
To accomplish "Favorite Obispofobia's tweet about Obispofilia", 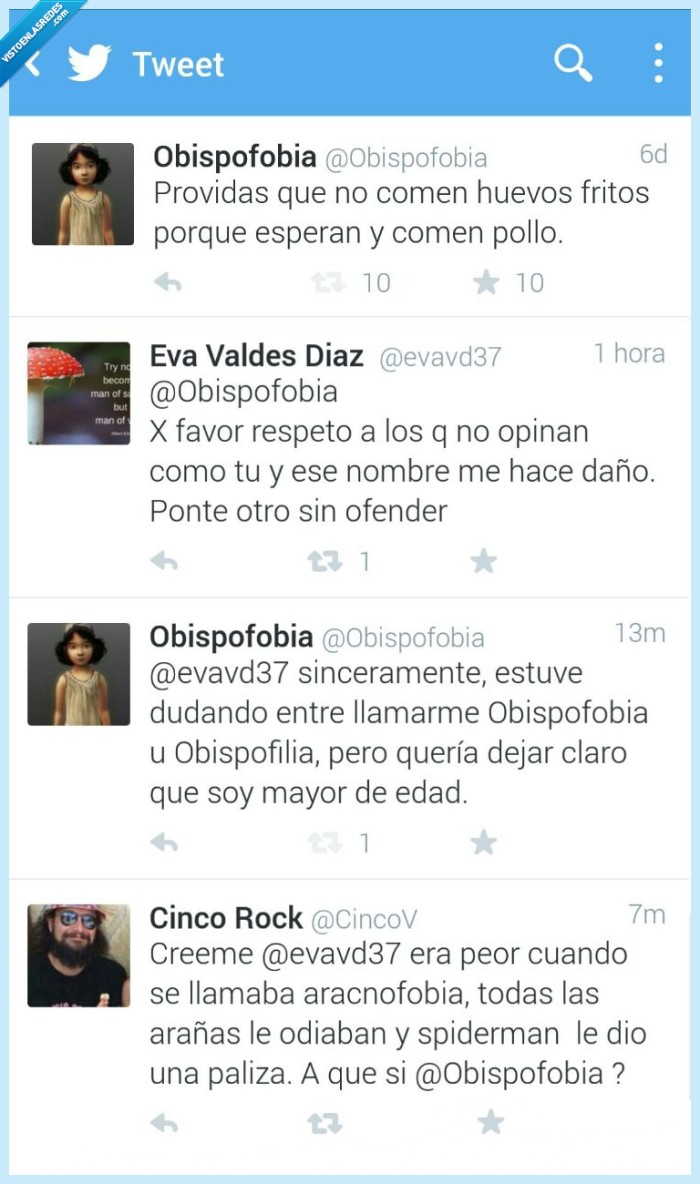I will [x=484, y=843].
